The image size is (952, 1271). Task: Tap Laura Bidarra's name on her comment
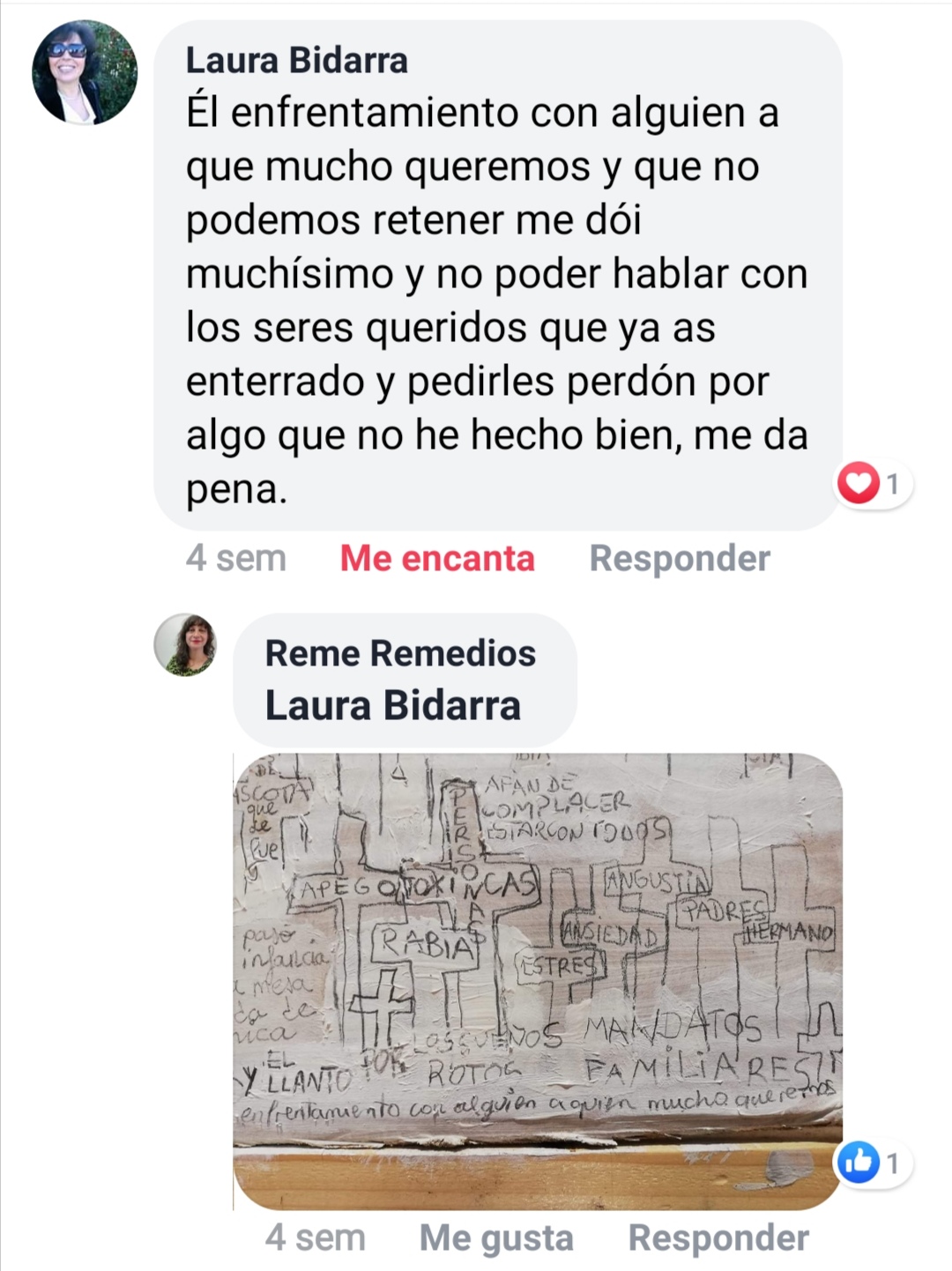click(x=296, y=61)
